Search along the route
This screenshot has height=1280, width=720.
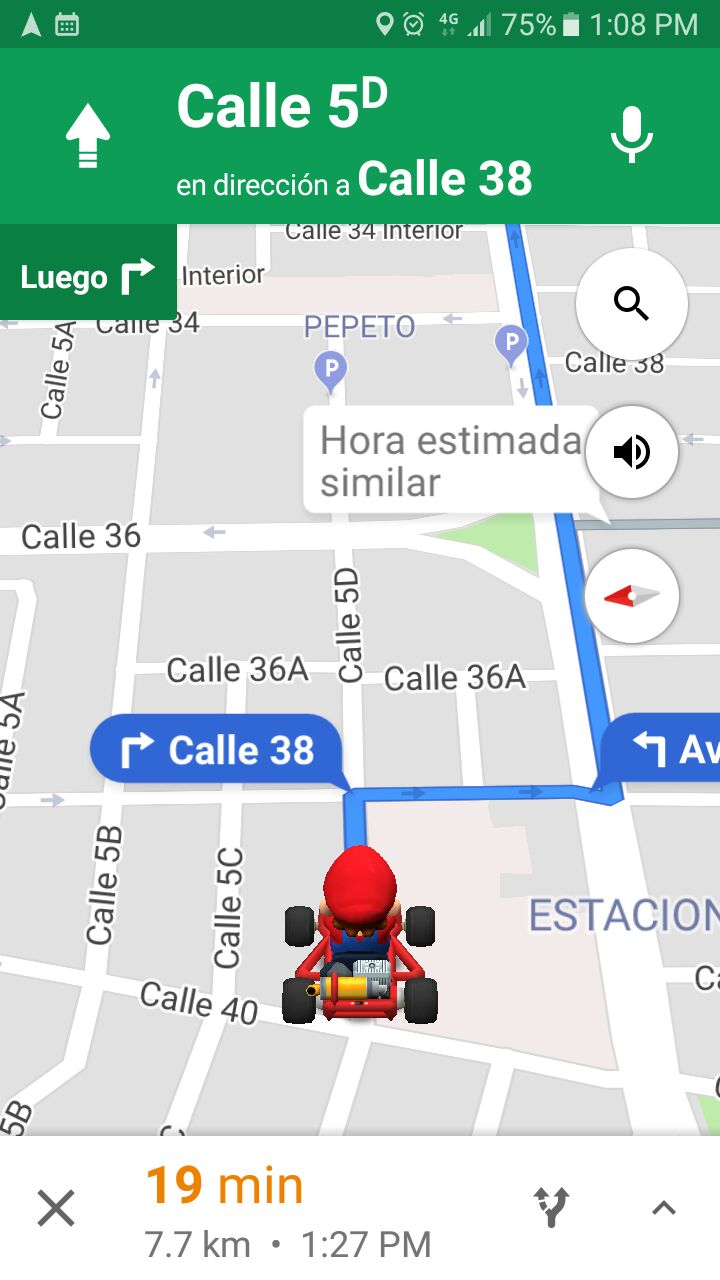coord(631,303)
